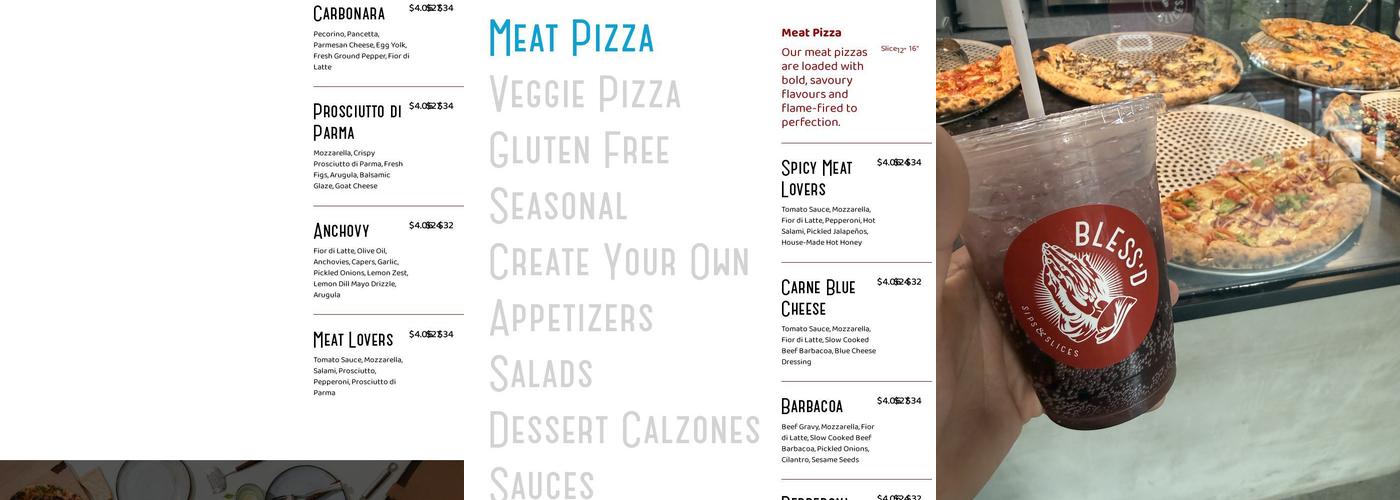
Task: Open the Gluten Free category
Action: (x=579, y=150)
